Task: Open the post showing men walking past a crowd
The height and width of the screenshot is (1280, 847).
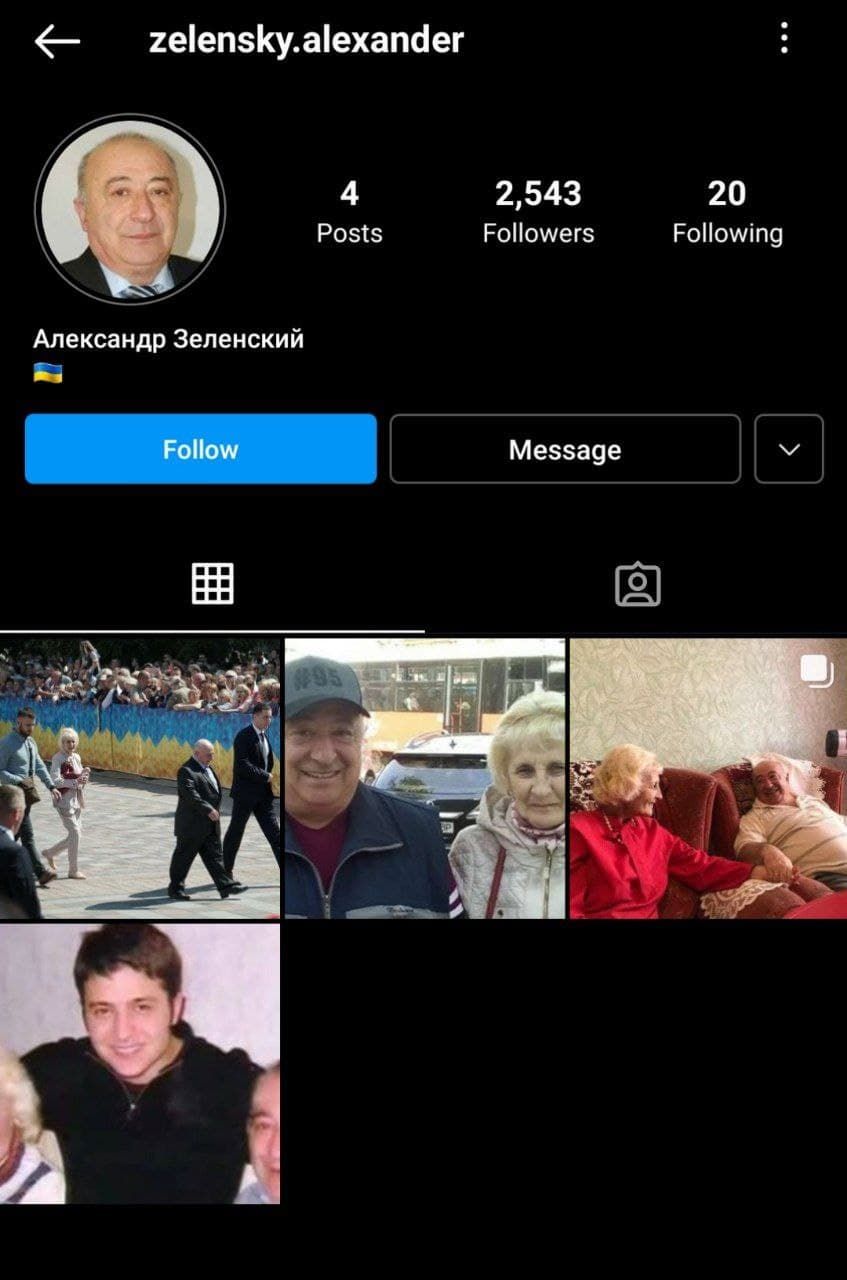Action: 140,778
